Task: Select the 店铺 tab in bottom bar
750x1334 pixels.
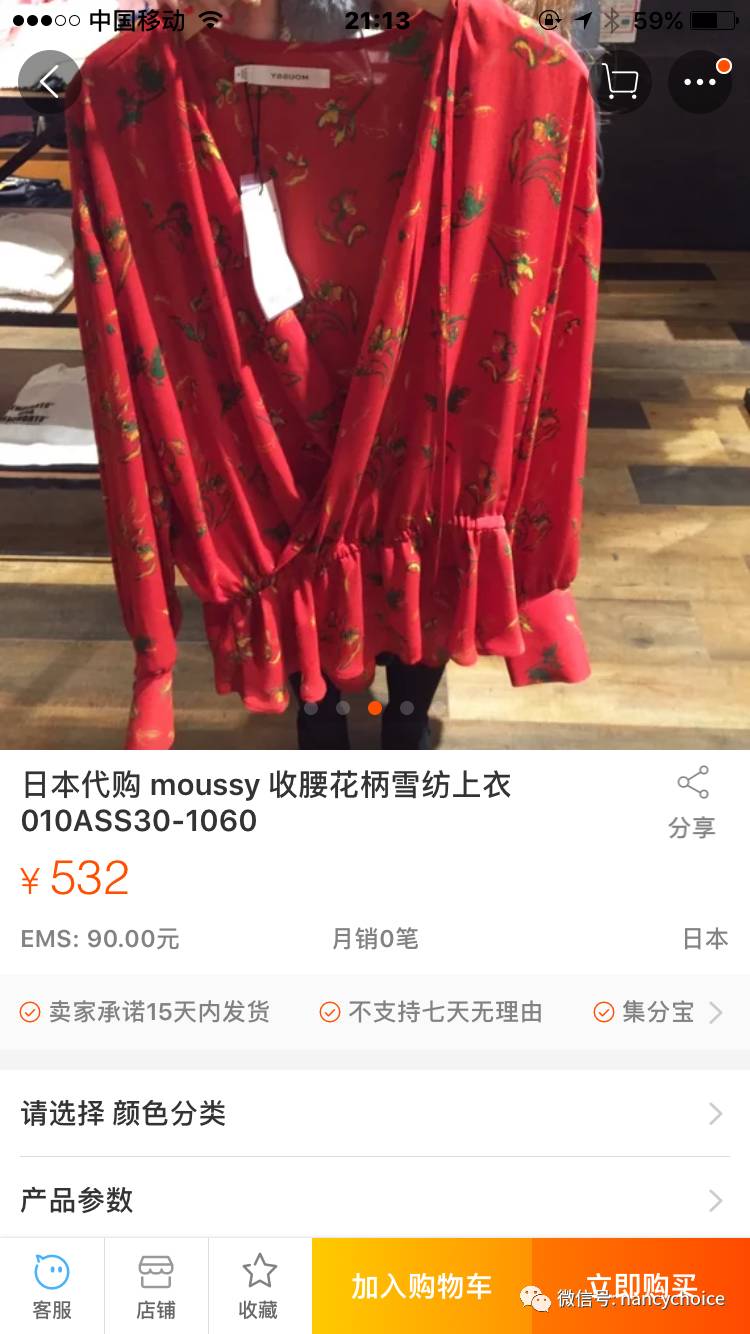Action: point(156,1286)
